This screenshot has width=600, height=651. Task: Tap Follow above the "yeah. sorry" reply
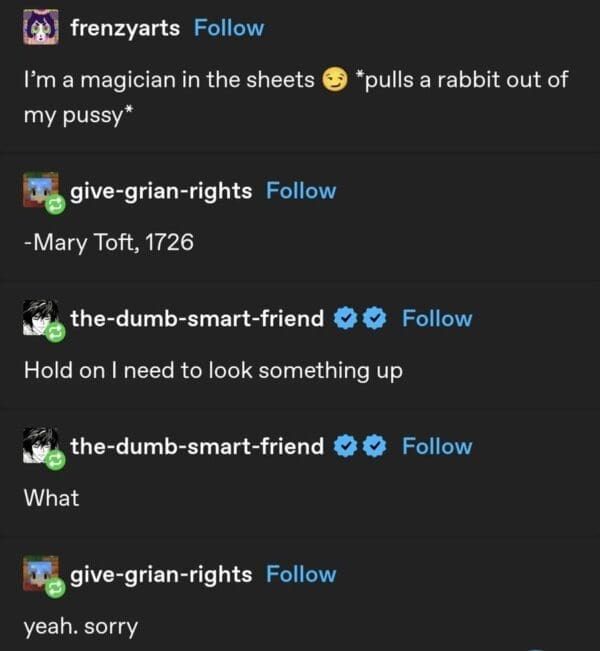301,574
